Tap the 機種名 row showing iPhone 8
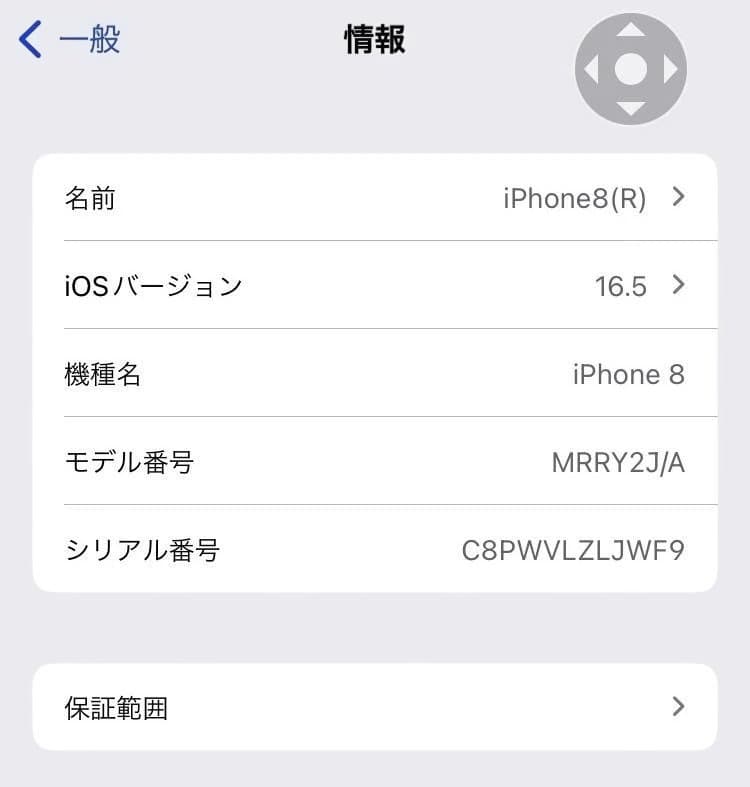Screen dimensions: 750x787 coord(375,374)
